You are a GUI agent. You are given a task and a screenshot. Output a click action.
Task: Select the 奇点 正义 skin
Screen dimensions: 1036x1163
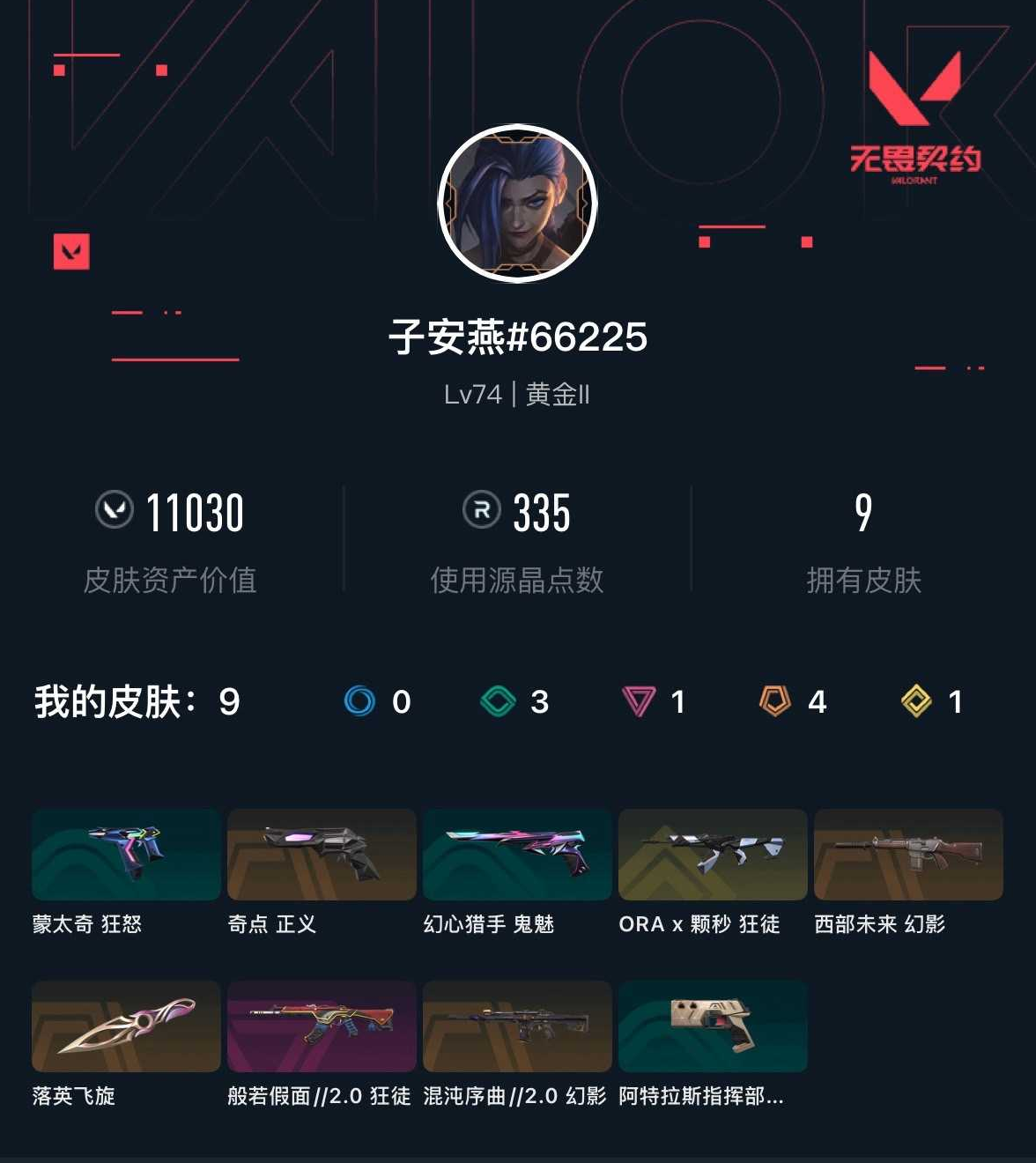coord(321,855)
